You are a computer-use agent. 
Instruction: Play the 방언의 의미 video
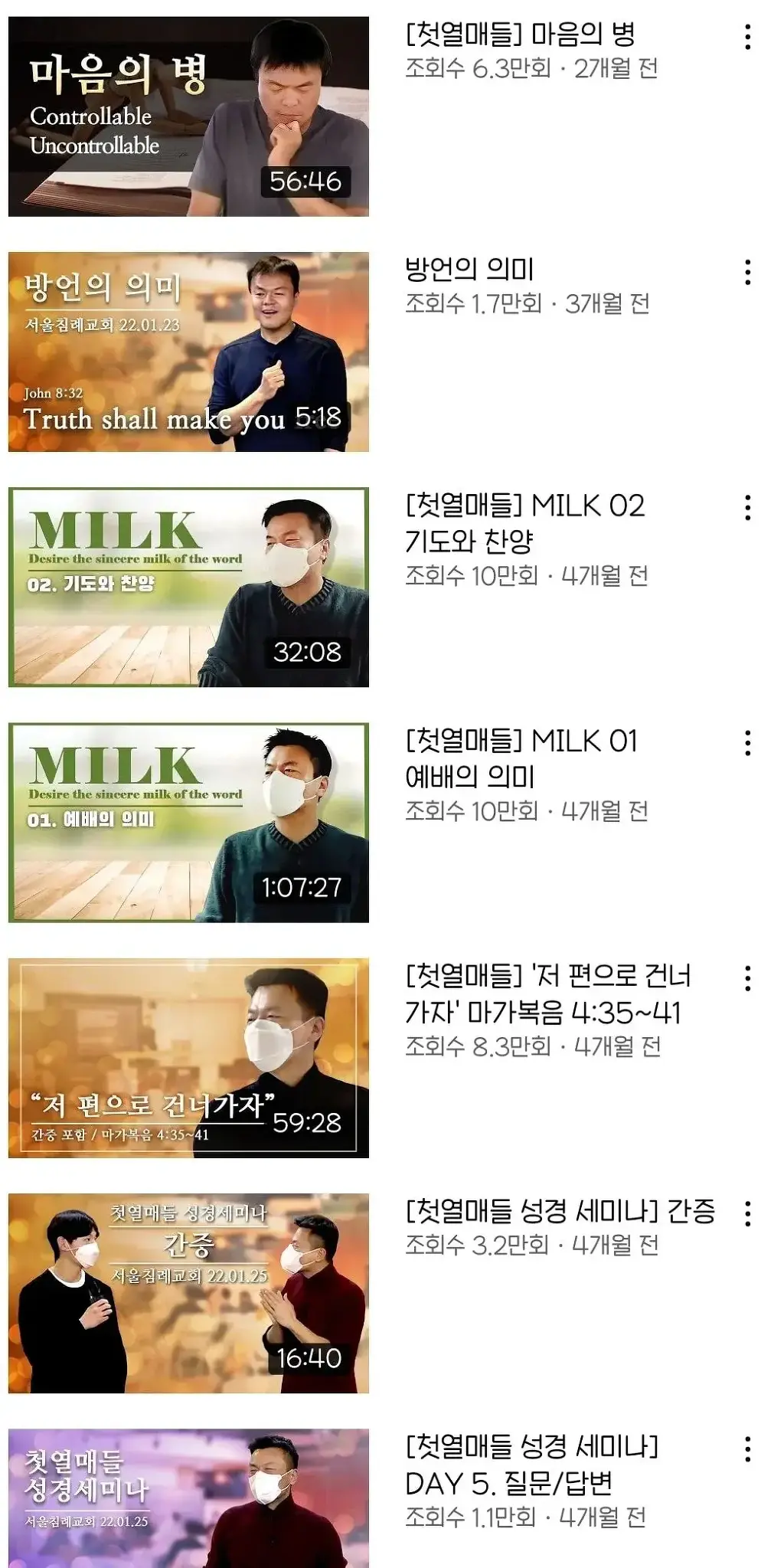[x=188, y=352]
